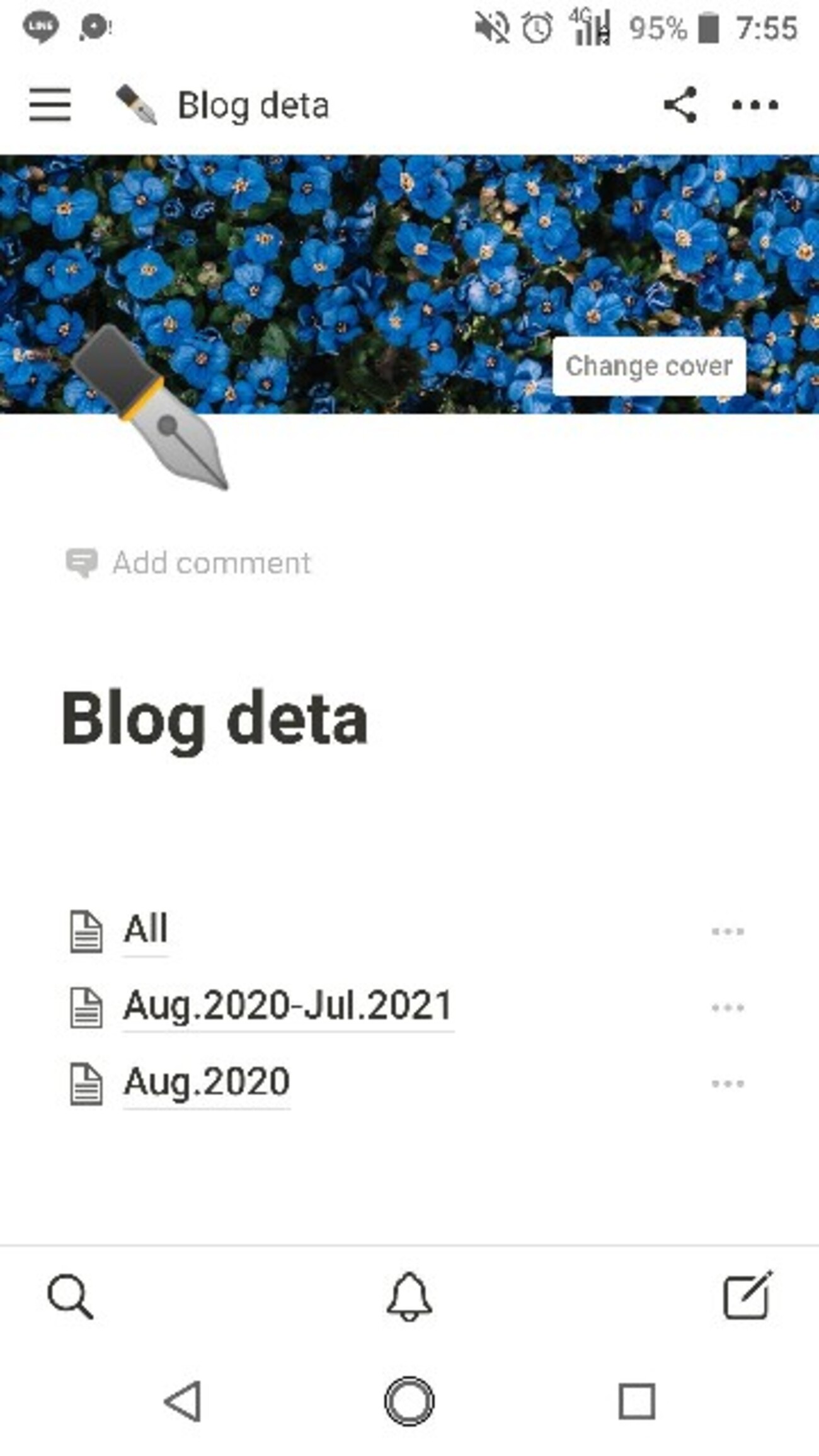Image resolution: width=819 pixels, height=1456 pixels.
Task: Go back with system back button
Action: [x=183, y=1402]
